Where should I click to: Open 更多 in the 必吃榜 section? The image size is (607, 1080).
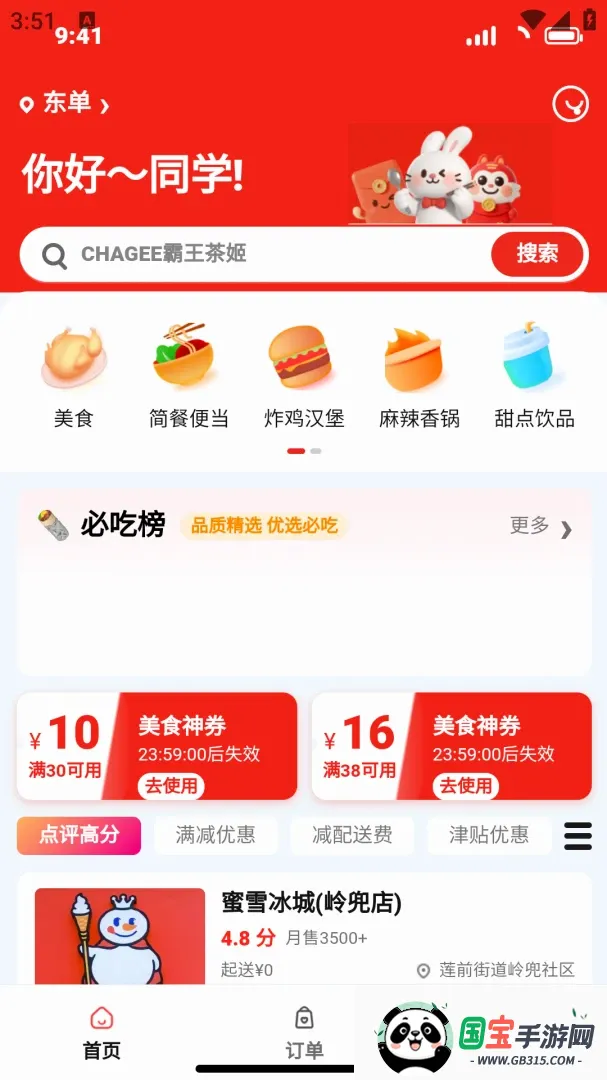tap(541, 526)
